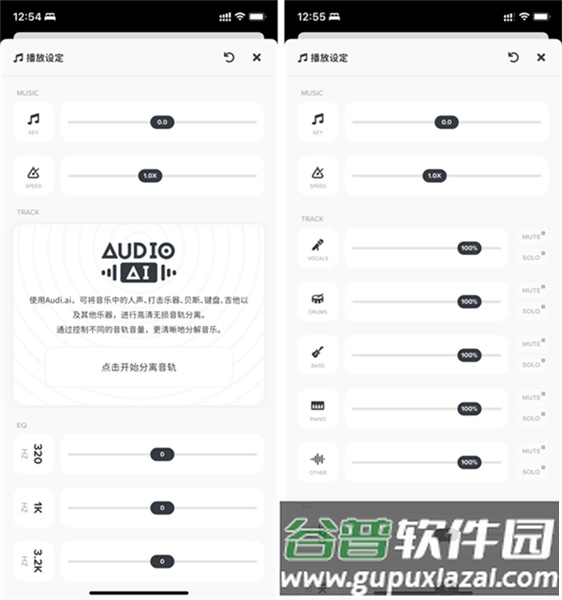Image resolution: width=562 pixels, height=600 pixels.
Task: Tap the 3.2K Hz EQ slider knob
Action: point(162,561)
